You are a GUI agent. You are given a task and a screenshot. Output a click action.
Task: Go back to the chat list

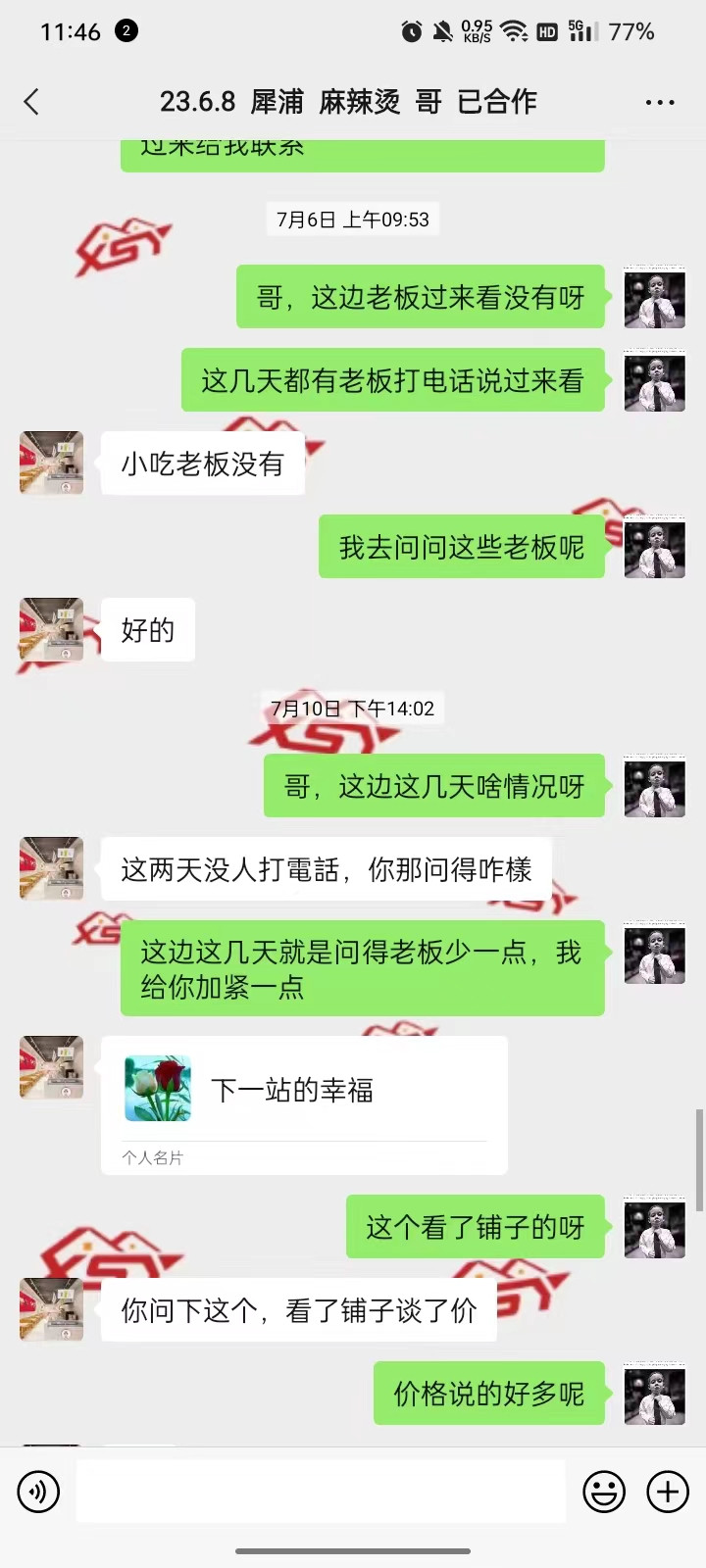[x=31, y=102]
